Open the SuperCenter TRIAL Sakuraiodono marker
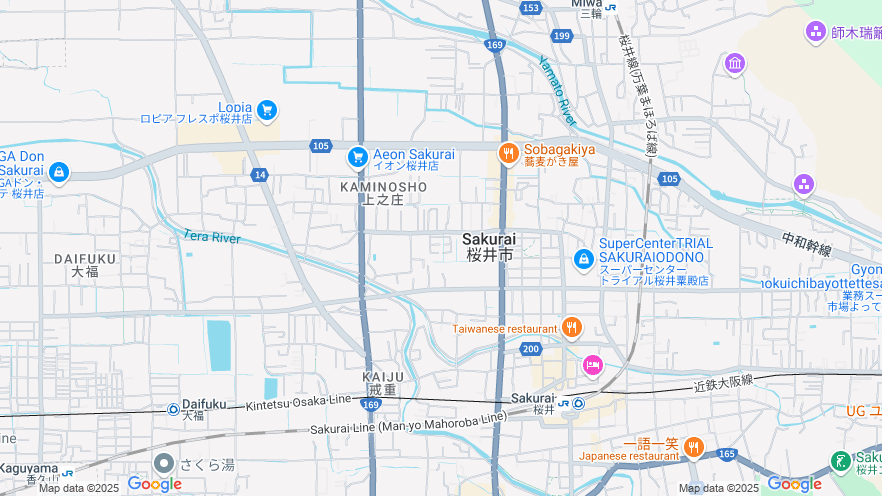882x496 pixels. [583, 260]
